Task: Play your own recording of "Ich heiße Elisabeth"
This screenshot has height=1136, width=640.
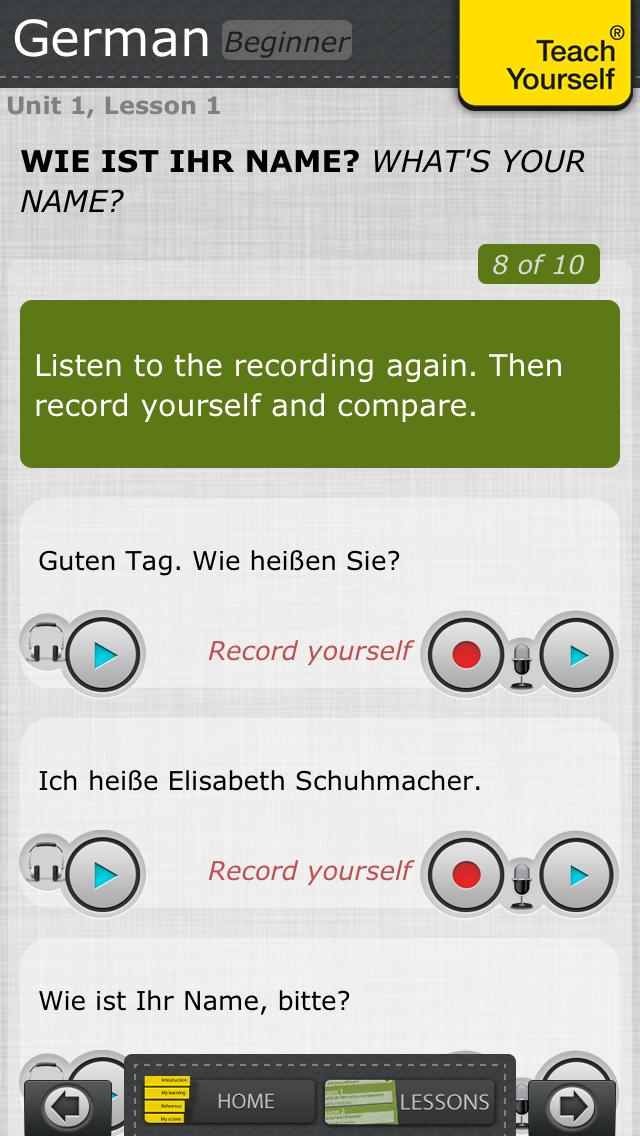Action: [577, 876]
